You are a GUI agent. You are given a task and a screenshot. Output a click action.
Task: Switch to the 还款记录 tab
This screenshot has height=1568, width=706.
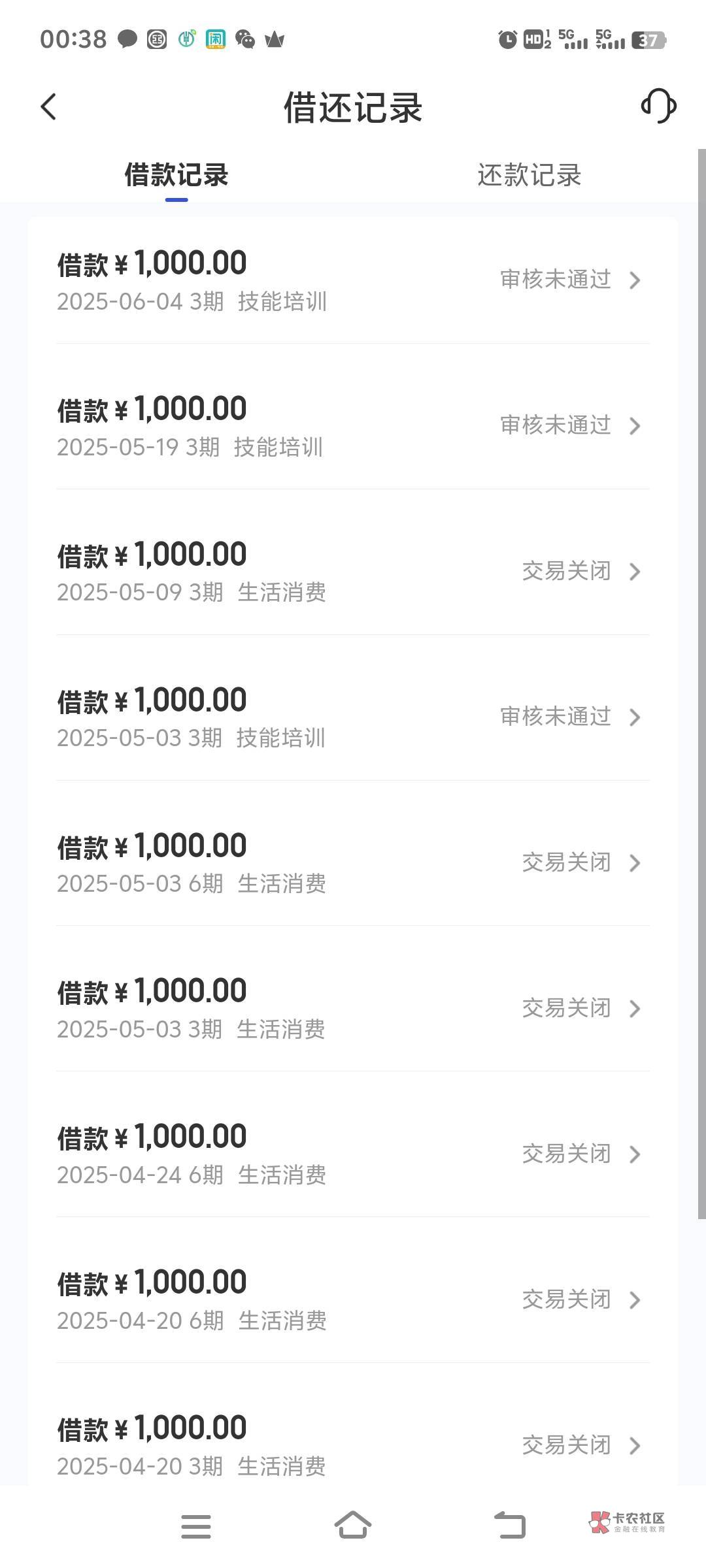(529, 175)
